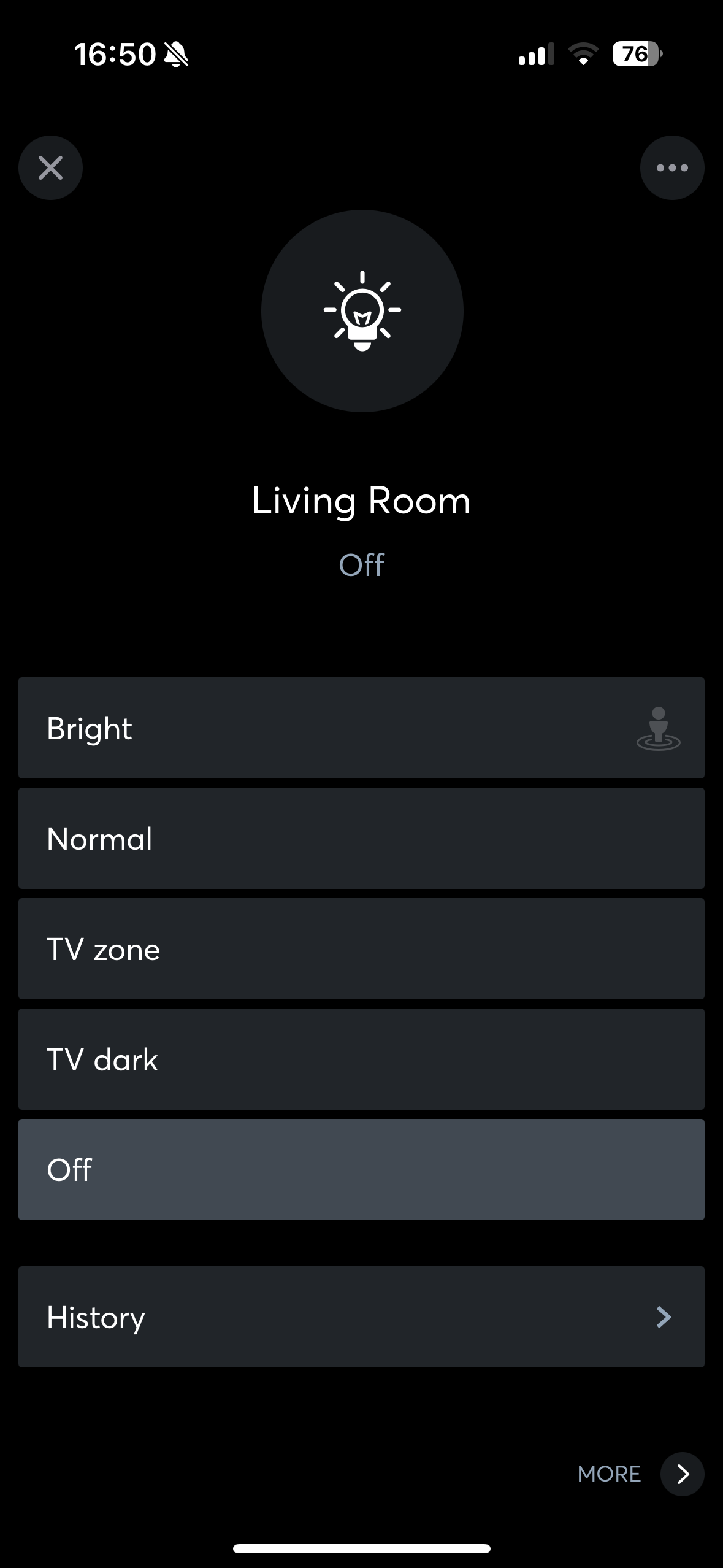Open the three-dot overflow menu

(672, 167)
